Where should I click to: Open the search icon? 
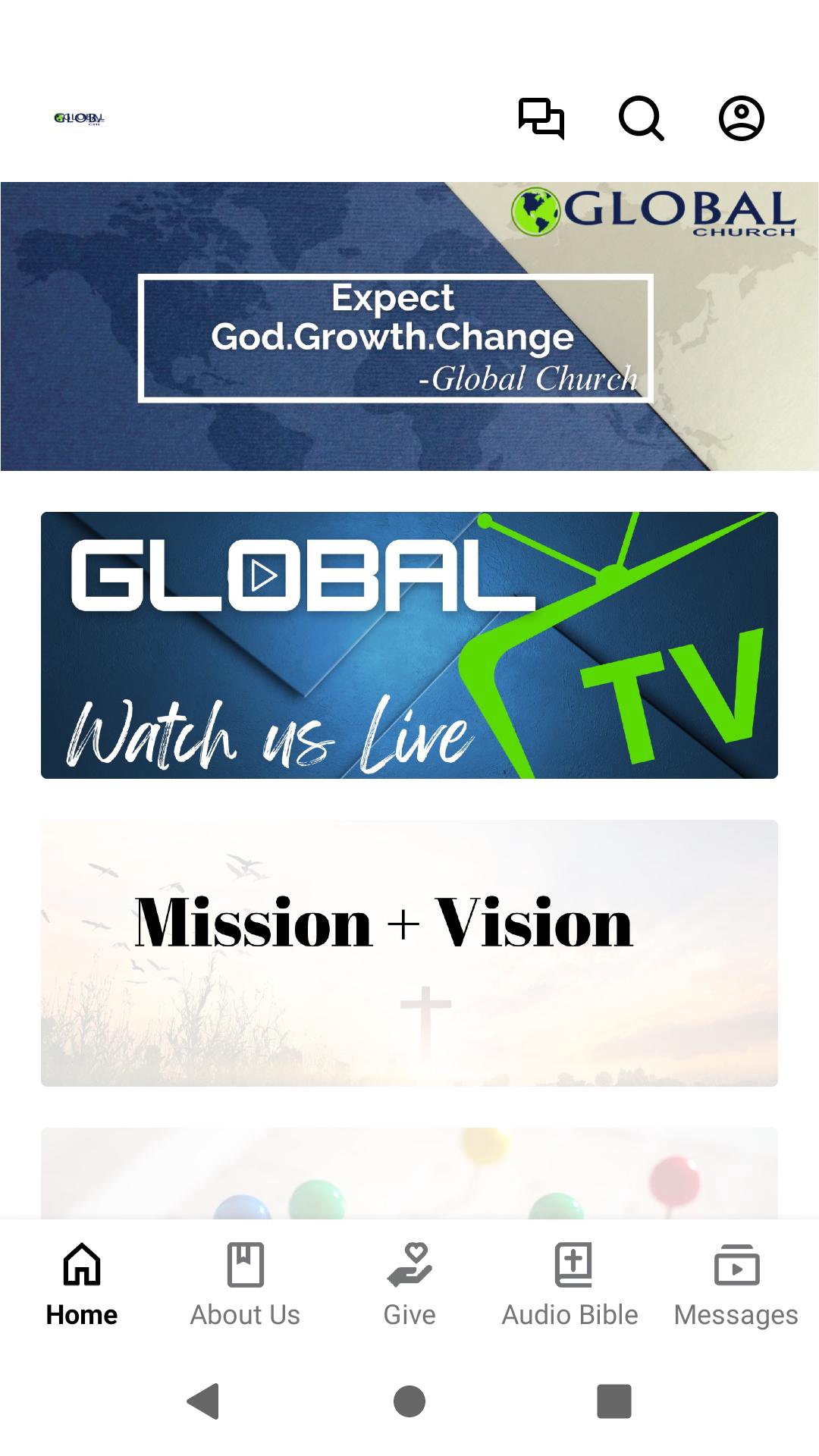click(x=642, y=118)
